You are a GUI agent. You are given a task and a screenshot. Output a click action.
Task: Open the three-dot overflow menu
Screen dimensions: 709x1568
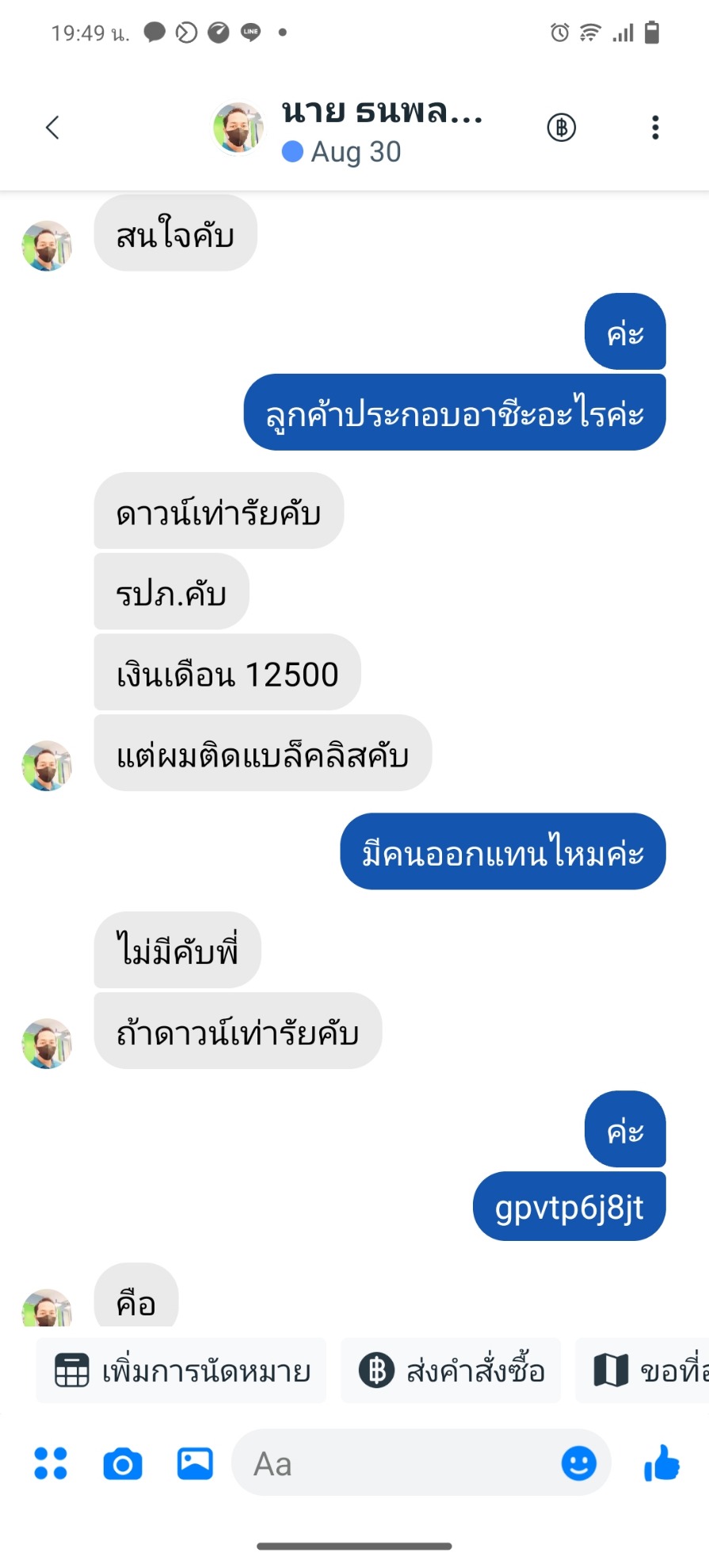(655, 127)
